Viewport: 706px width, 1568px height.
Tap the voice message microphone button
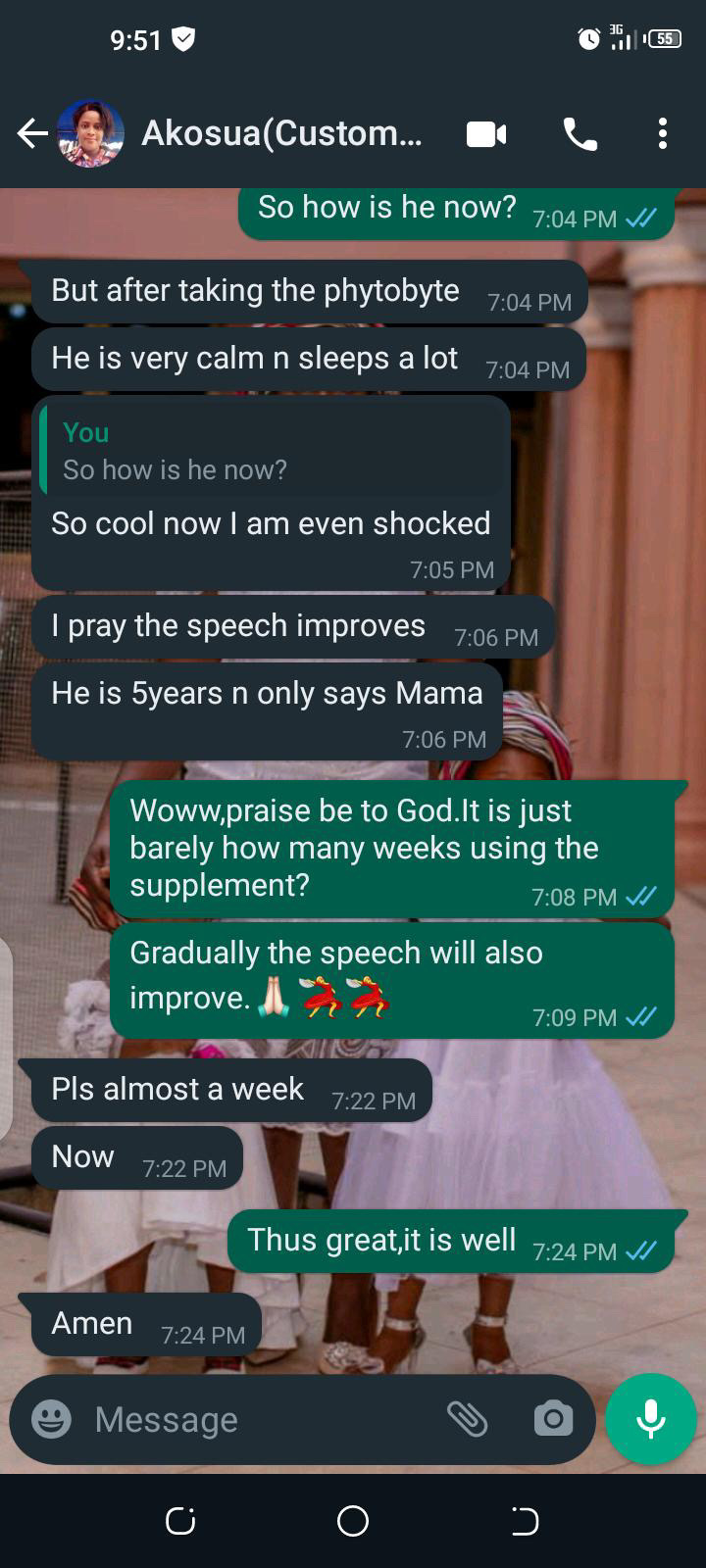pyautogui.click(x=650, y=1418)
